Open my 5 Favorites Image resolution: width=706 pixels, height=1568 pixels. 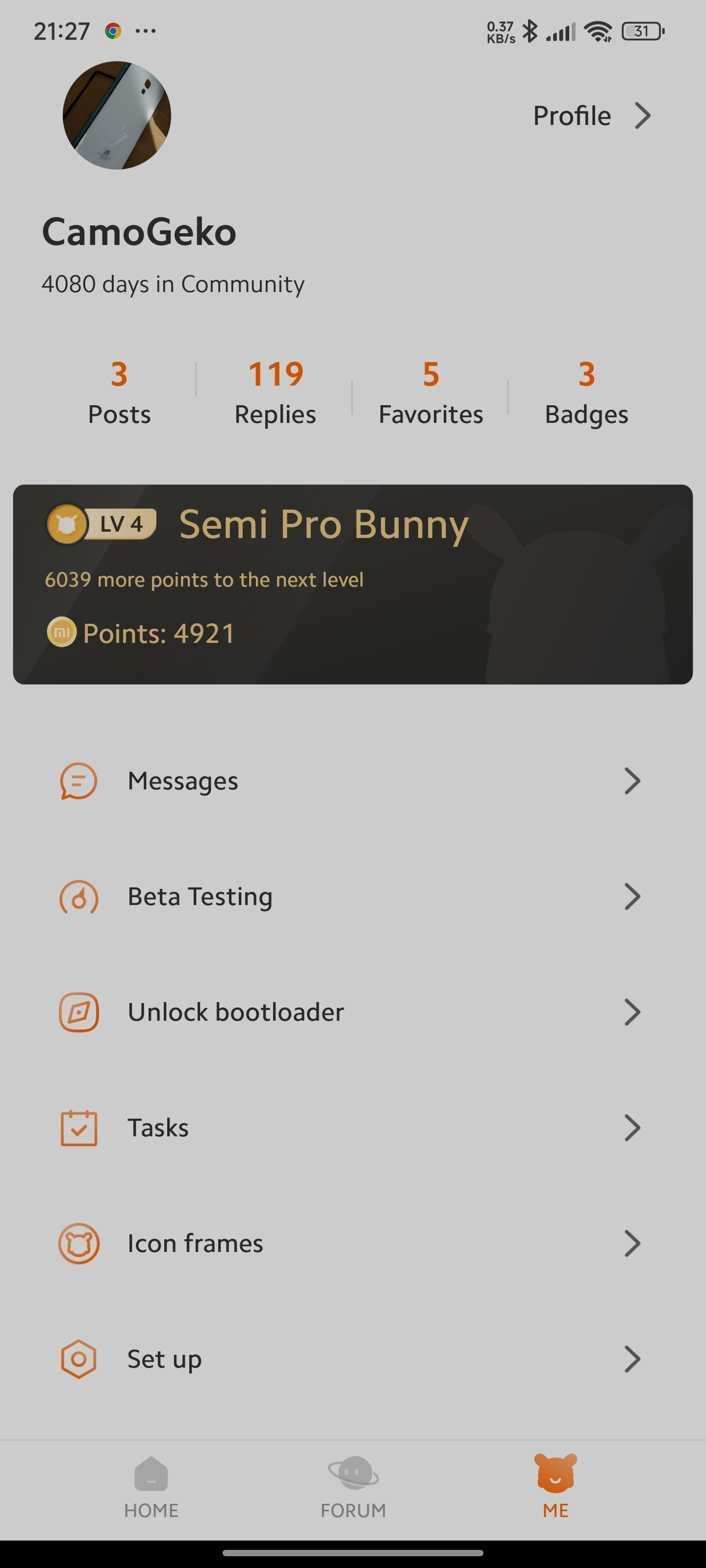coord(431,392)
